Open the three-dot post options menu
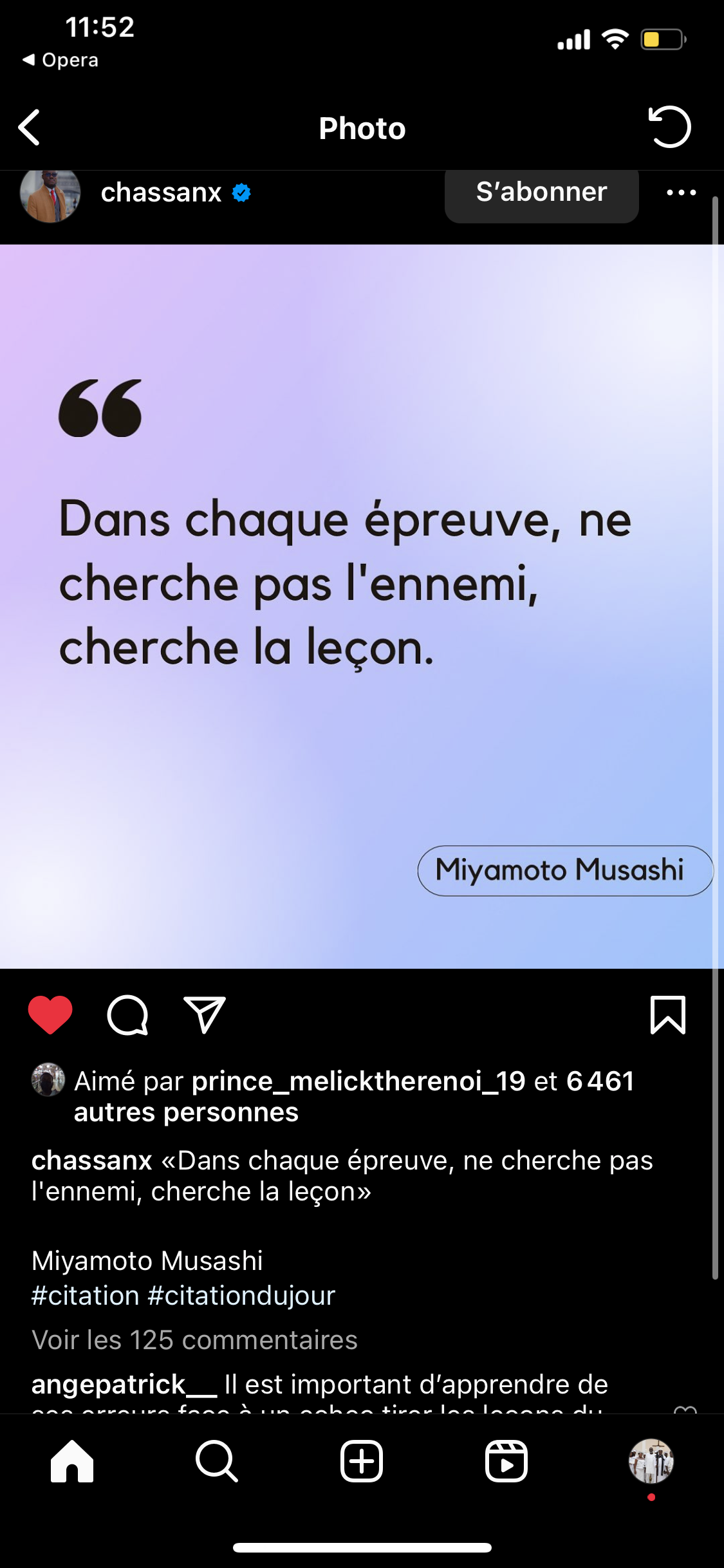The width and height of the screenshot is (724, 1568). pos(681,192)
